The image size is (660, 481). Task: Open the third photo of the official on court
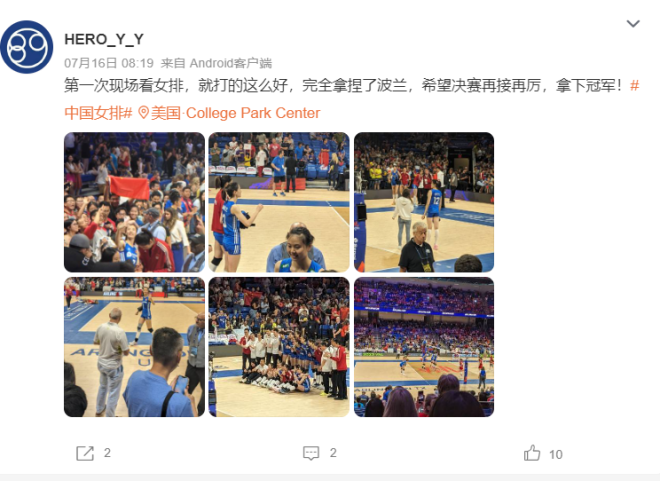click(424, 202)
